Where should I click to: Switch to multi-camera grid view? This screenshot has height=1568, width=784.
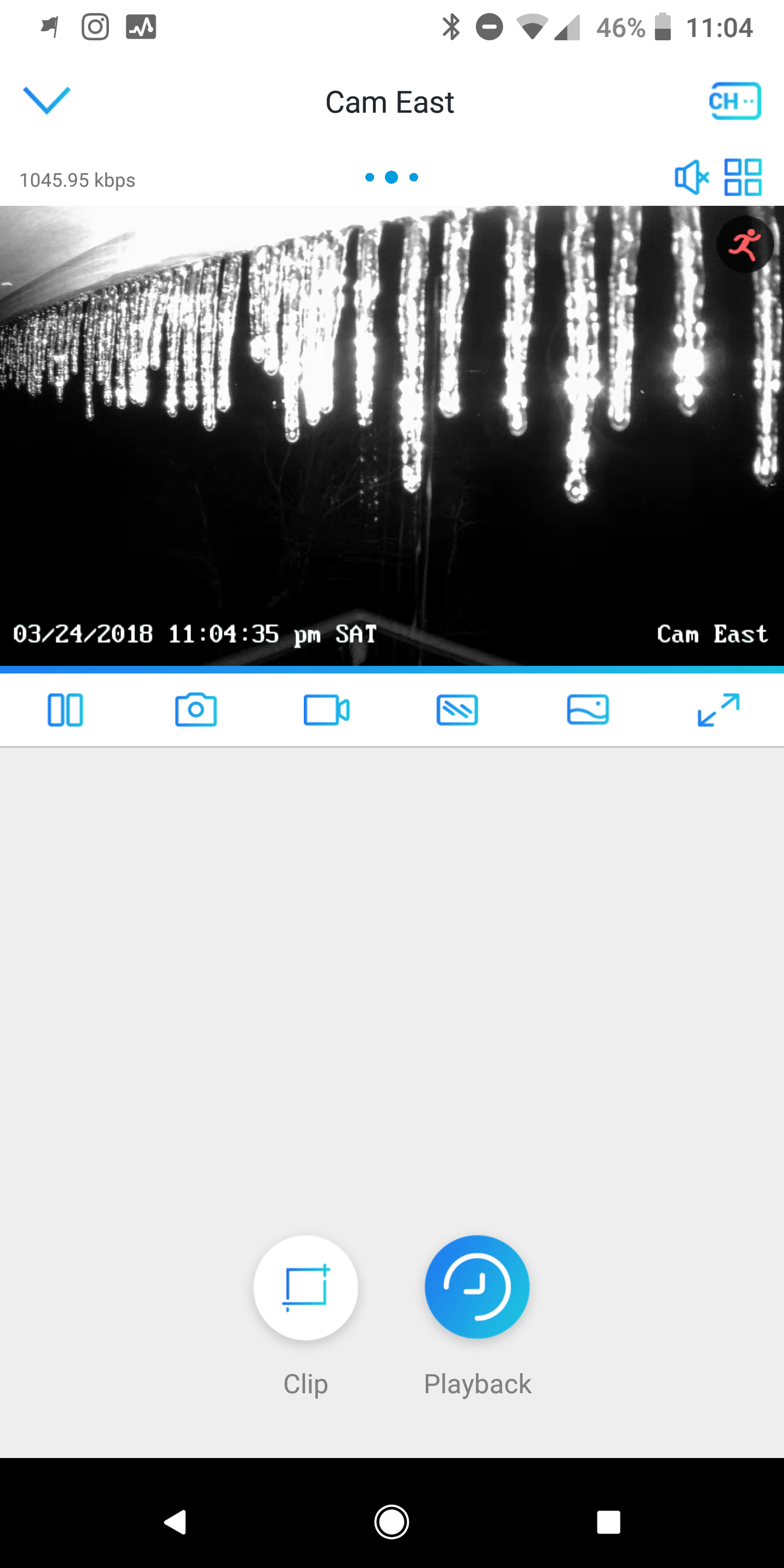click(x=743, y=177)
